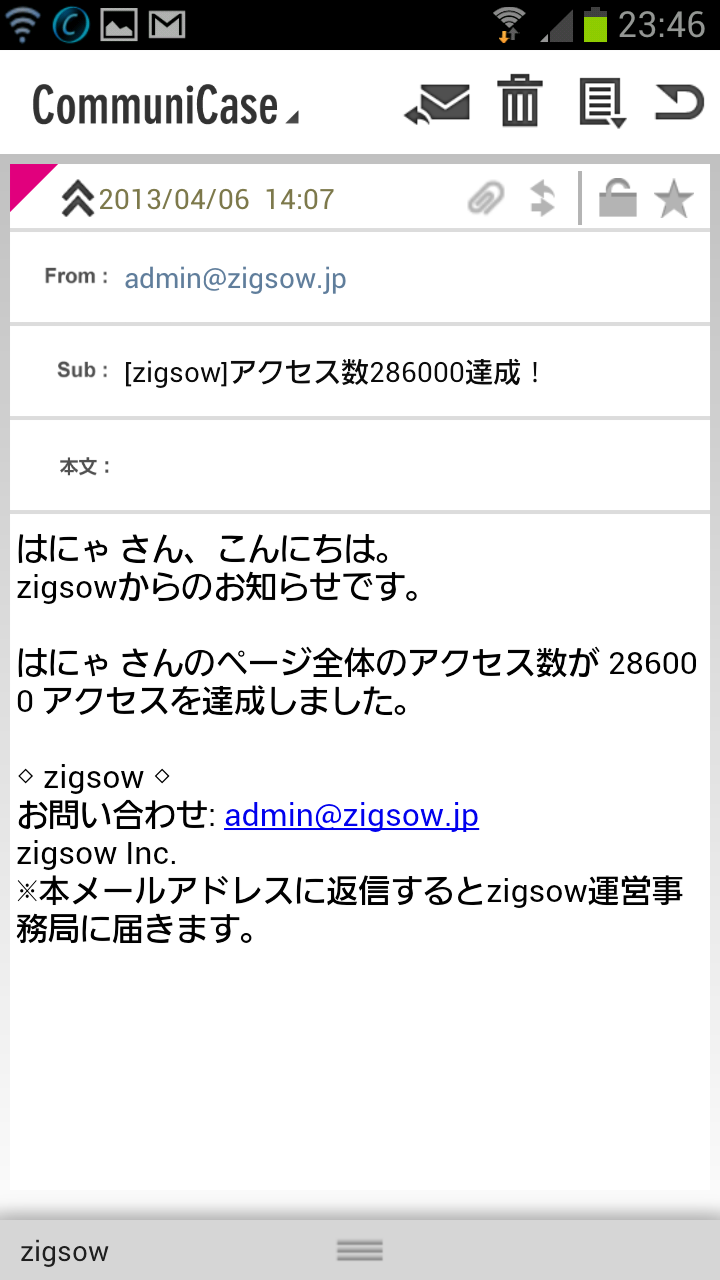This screenshot has width=720, height=1280.
Task: Toggle the message lock icon
Action: tap(618, 199)
